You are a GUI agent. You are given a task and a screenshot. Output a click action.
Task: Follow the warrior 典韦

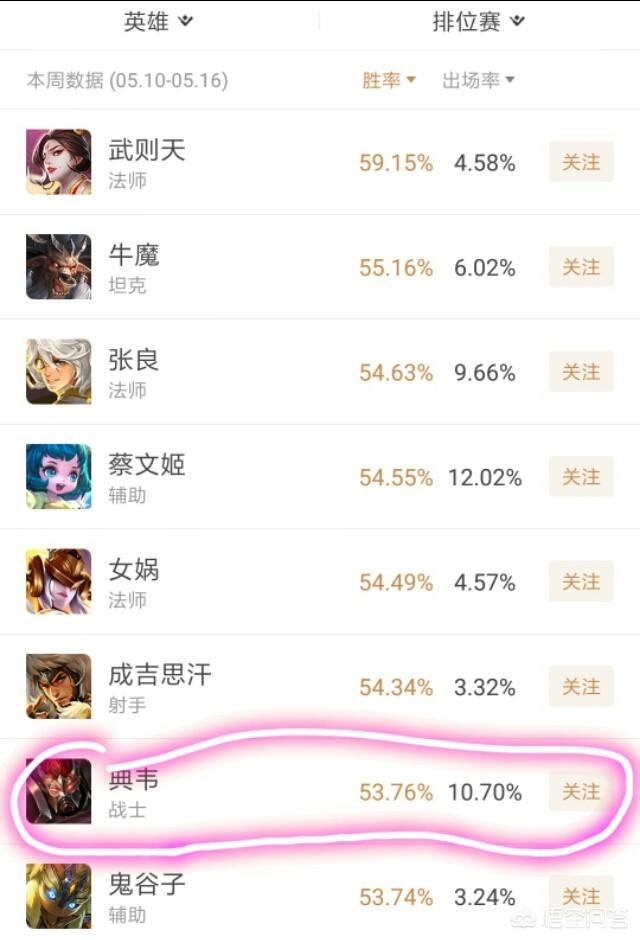(x=580, y=792)
